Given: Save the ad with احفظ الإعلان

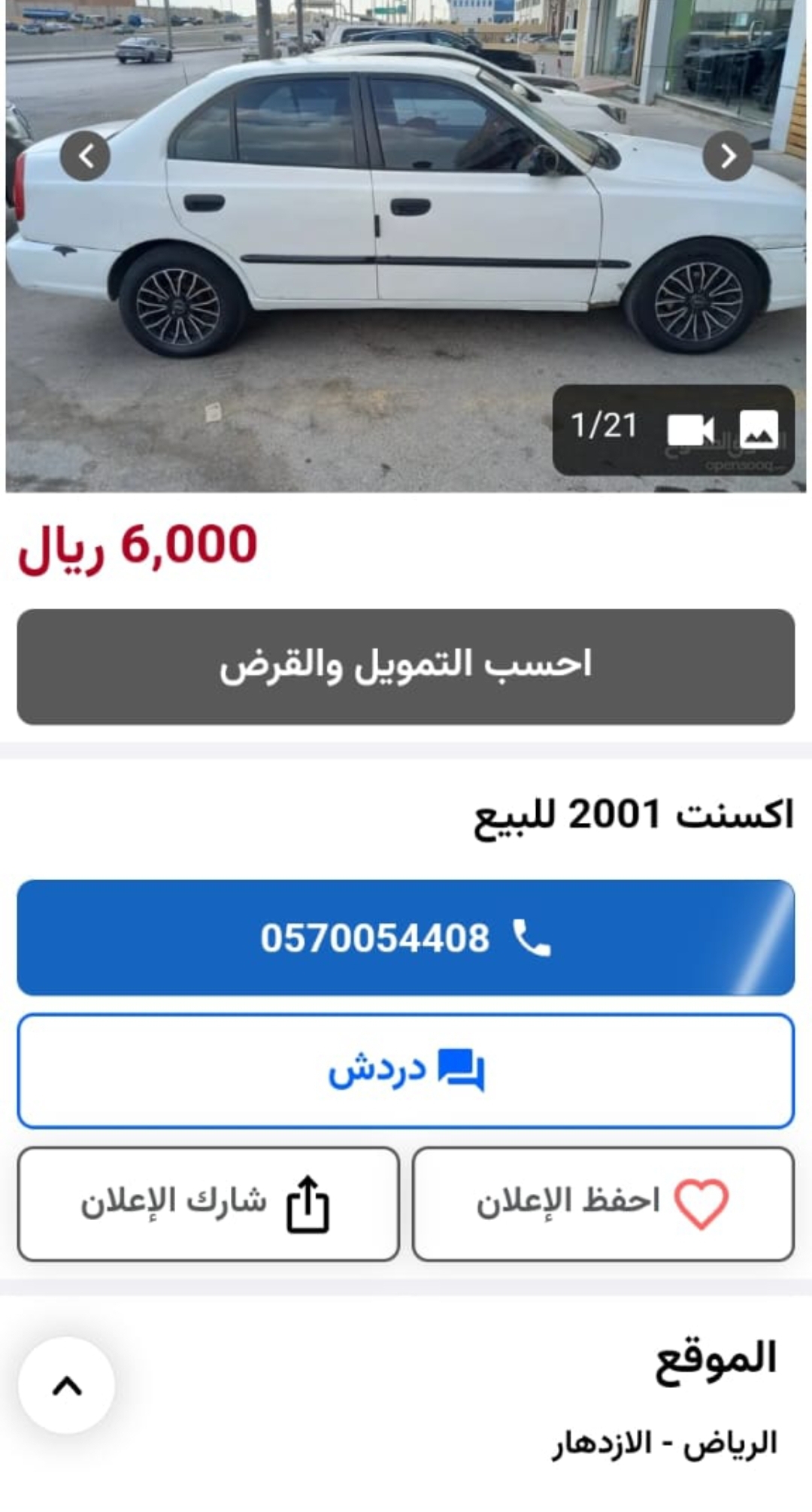Looking at the screenshot, I should point(603,1204).
